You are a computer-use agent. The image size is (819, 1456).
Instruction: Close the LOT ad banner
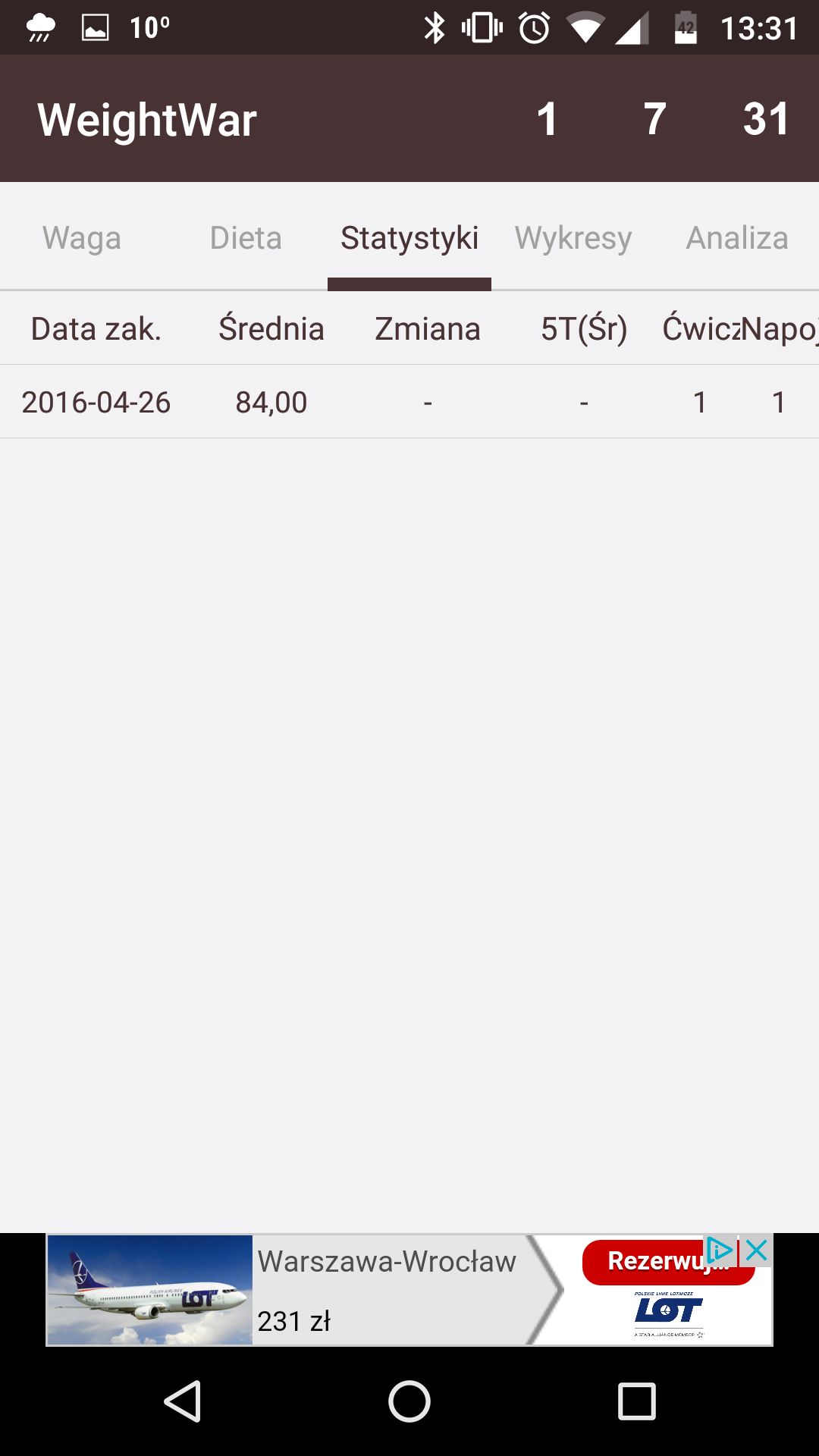pyautogui.click(x=757, y=1250)
